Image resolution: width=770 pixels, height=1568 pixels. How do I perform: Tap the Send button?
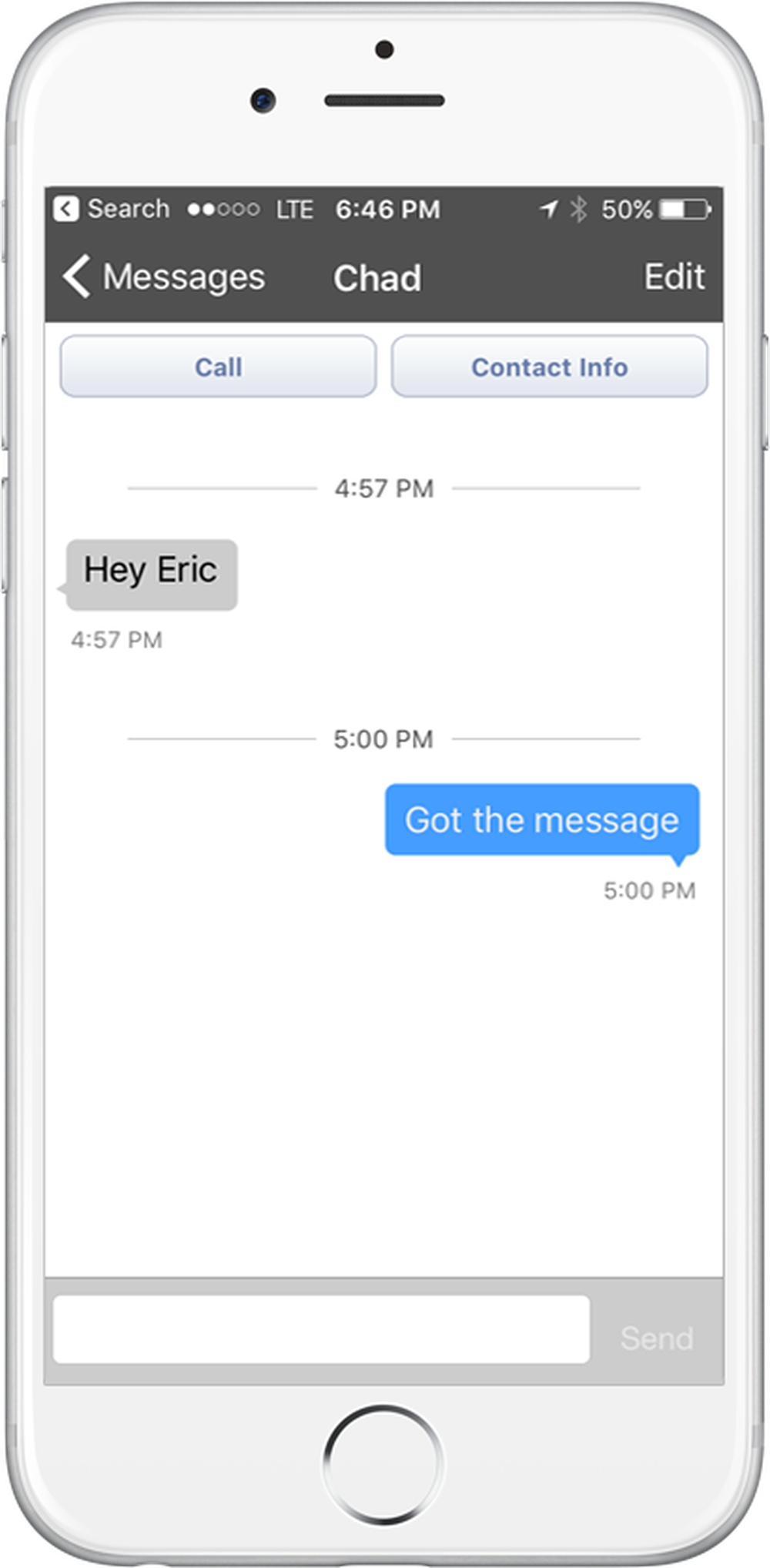click(x=657, y=1338)
